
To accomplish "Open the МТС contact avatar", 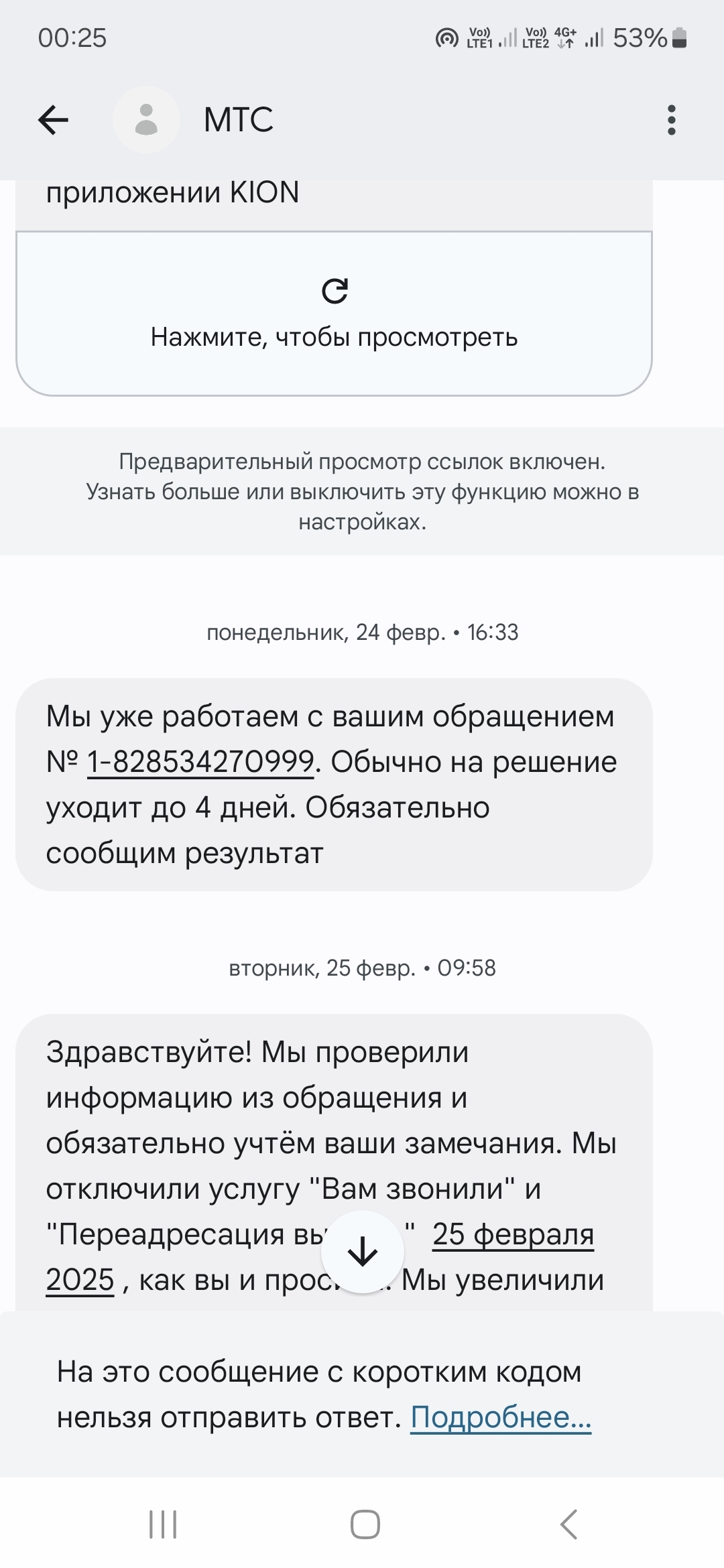I will tap(146, 120).
